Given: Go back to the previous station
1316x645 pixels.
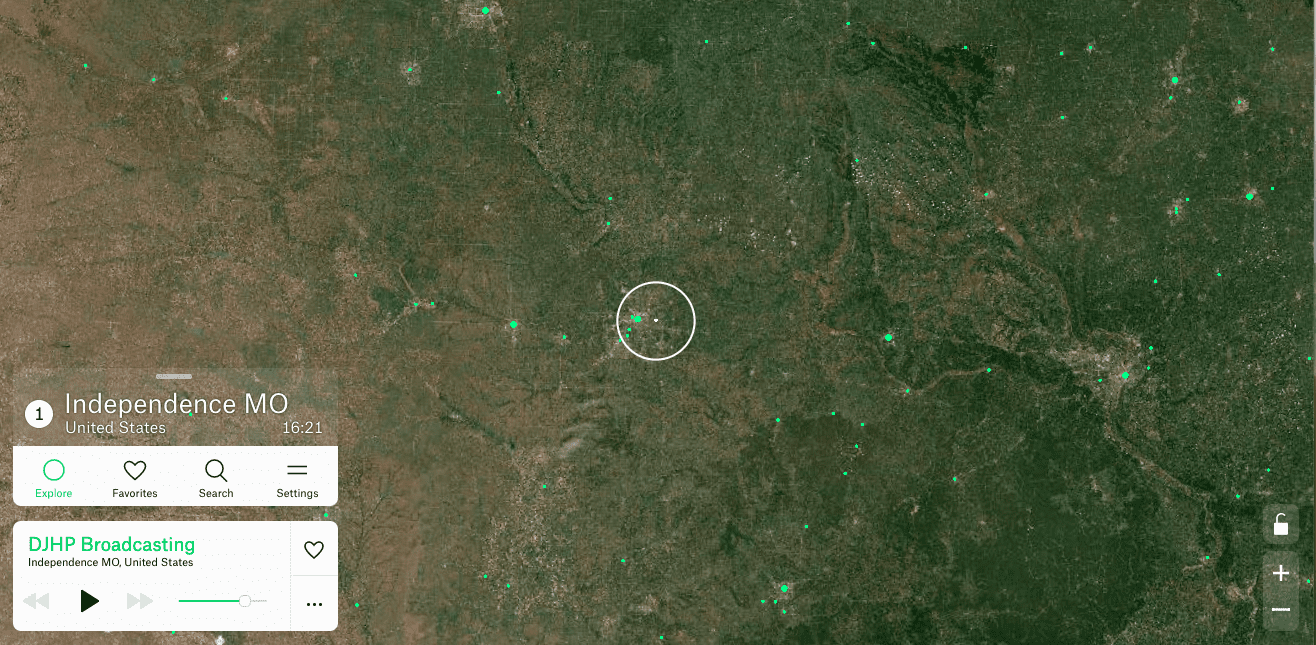Looking at the screenshot, I should (x=37, y=601).
